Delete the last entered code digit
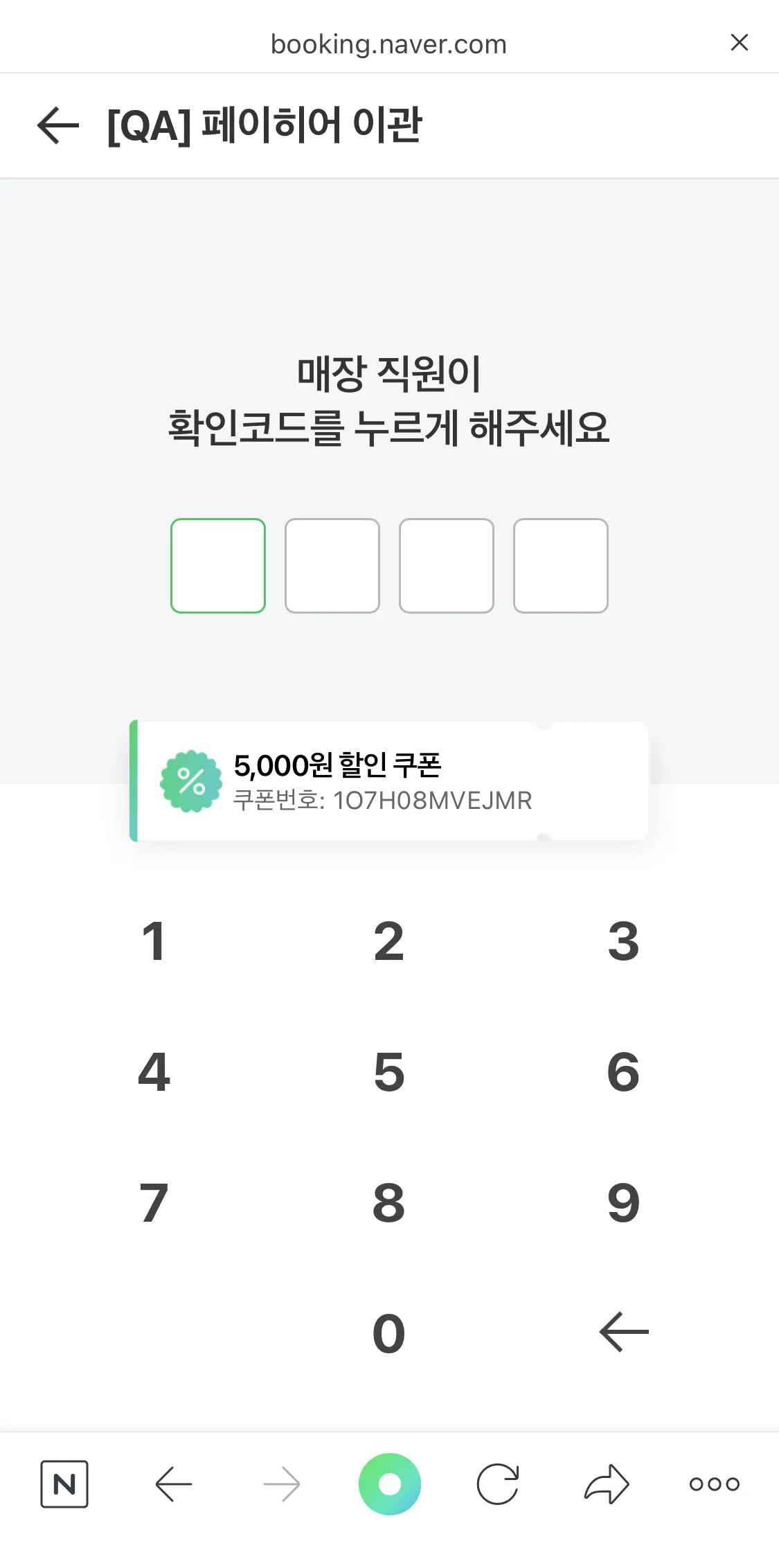The width and height of the screenshot is (779, 1568). 623,1331
